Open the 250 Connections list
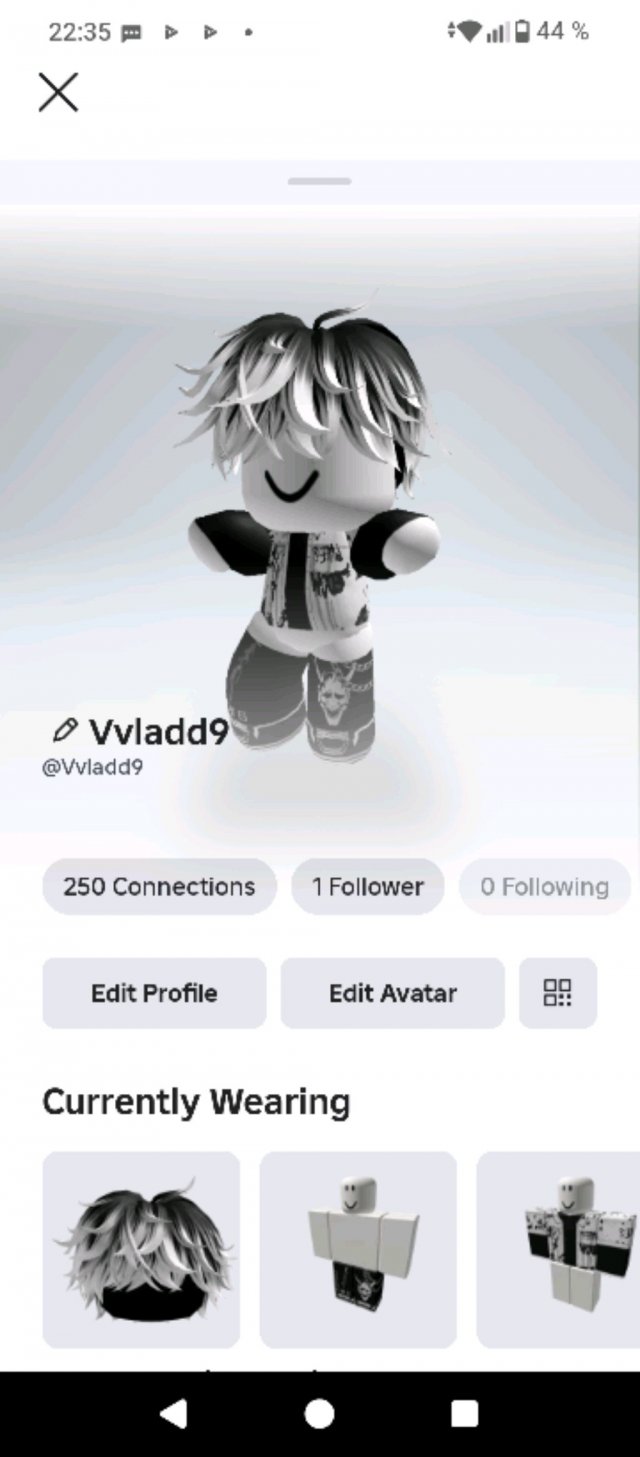 [159, 887]
